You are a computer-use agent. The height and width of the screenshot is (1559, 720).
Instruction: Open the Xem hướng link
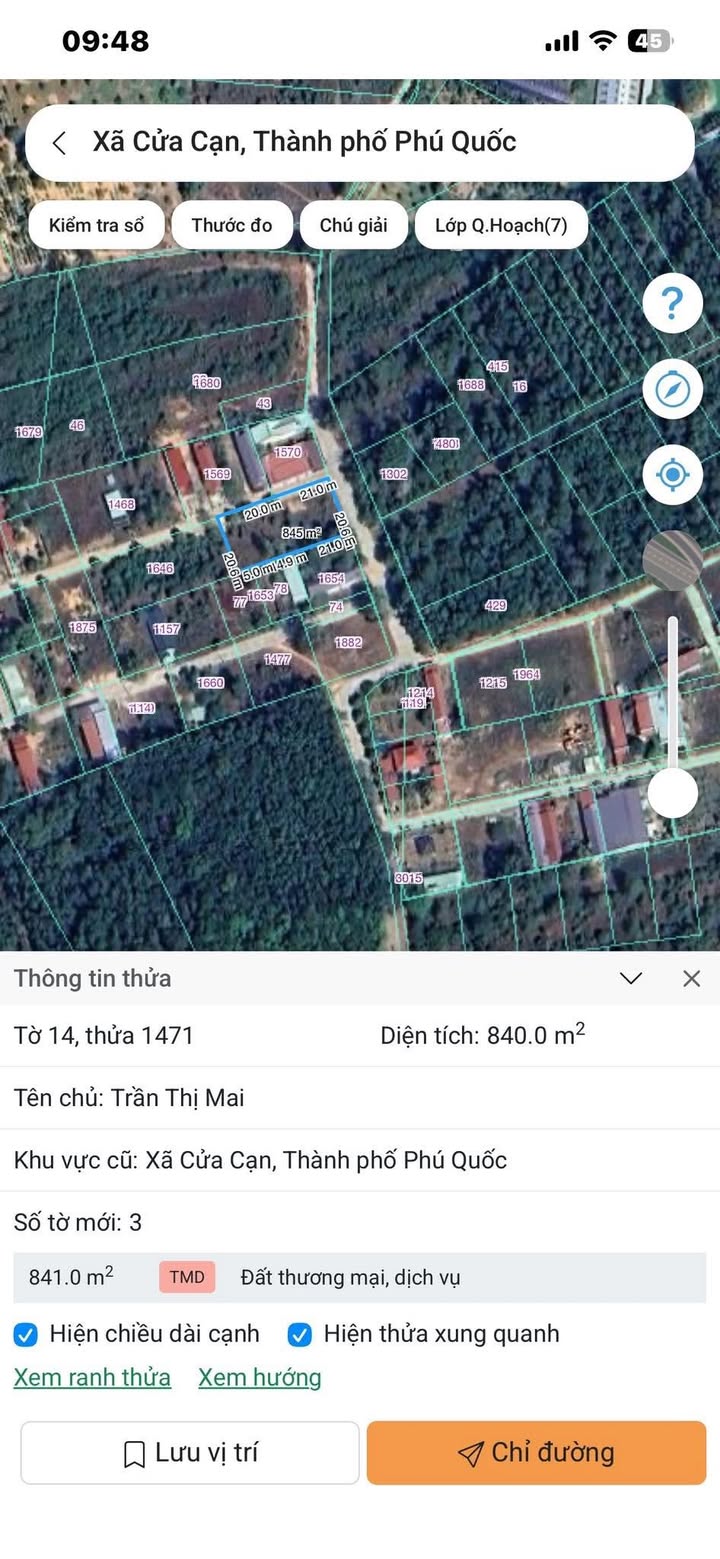(x=260, y=1378)
